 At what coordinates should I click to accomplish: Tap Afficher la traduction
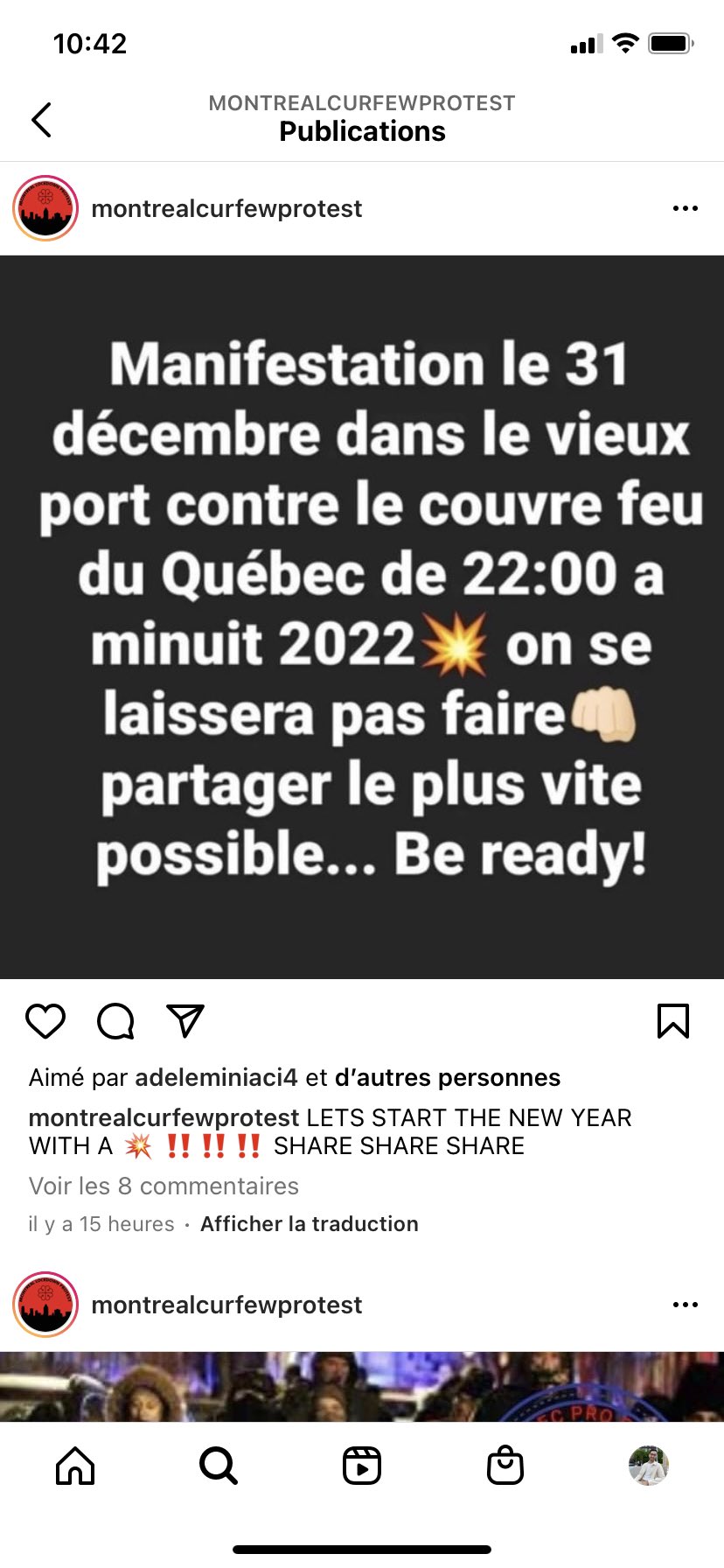[x=309, y=1223]
